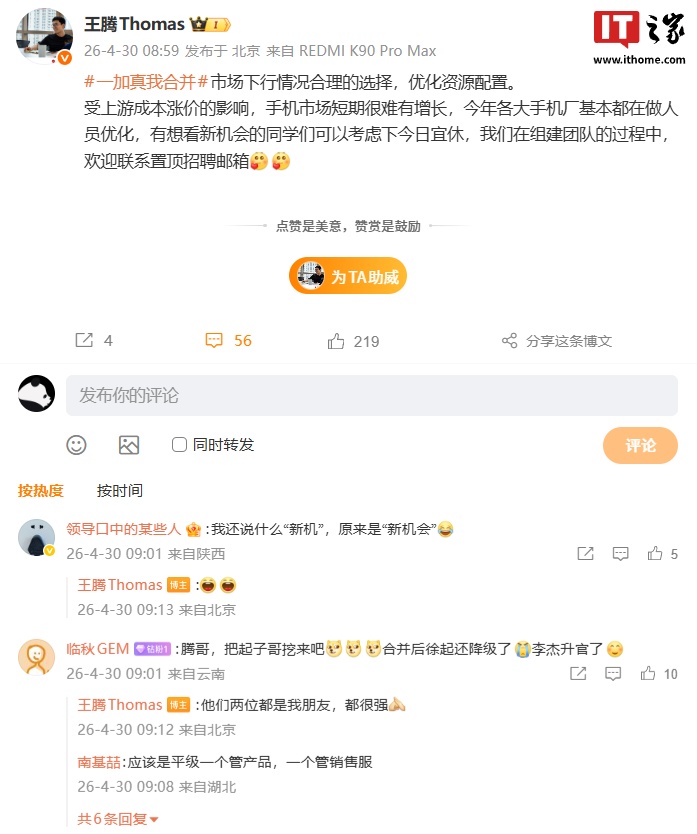Open the profile of 领导口中的某些人
The height and width of the screenshot is (834, 697).
coord(123,529)
